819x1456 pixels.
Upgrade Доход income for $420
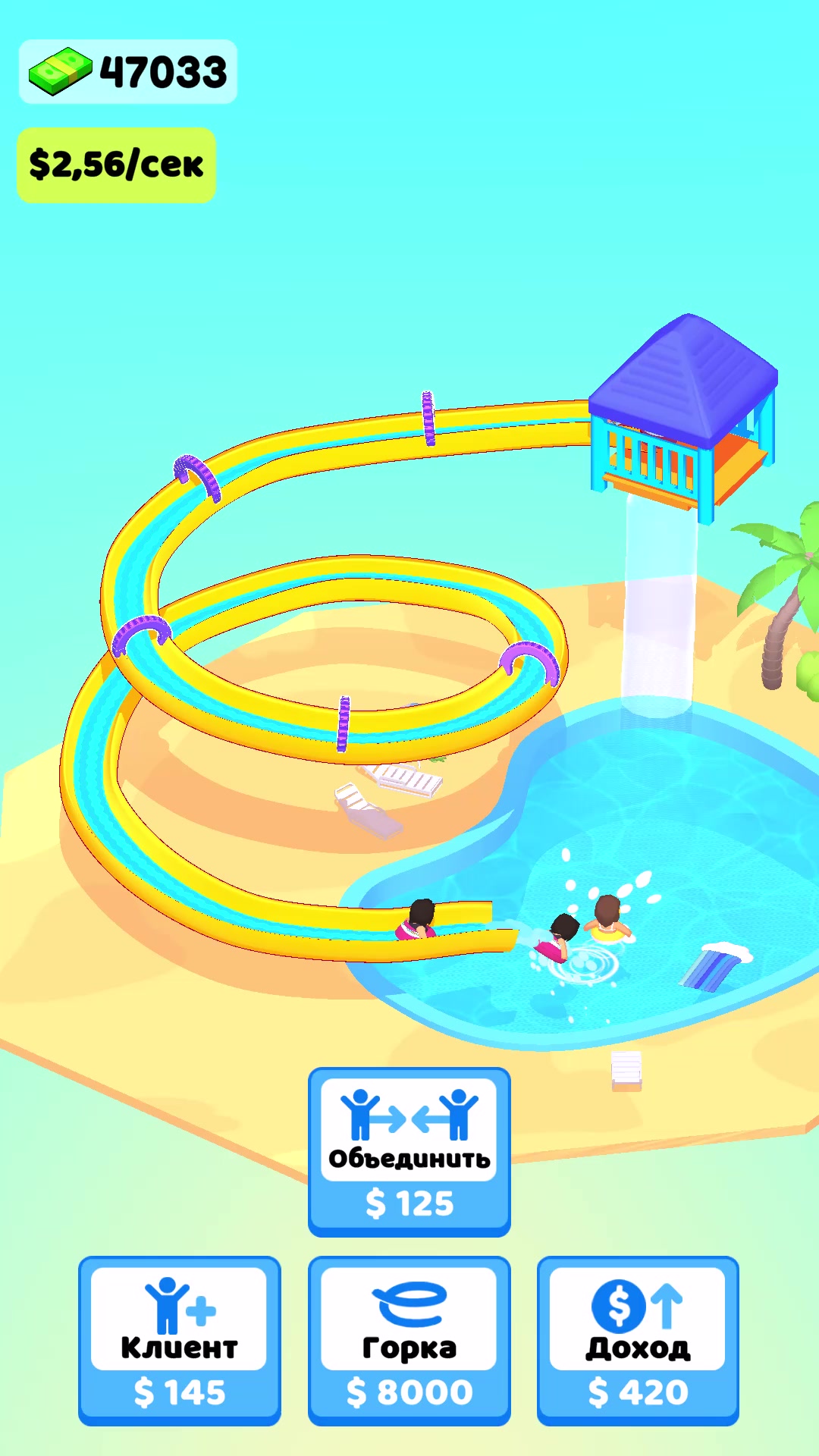638,1340
